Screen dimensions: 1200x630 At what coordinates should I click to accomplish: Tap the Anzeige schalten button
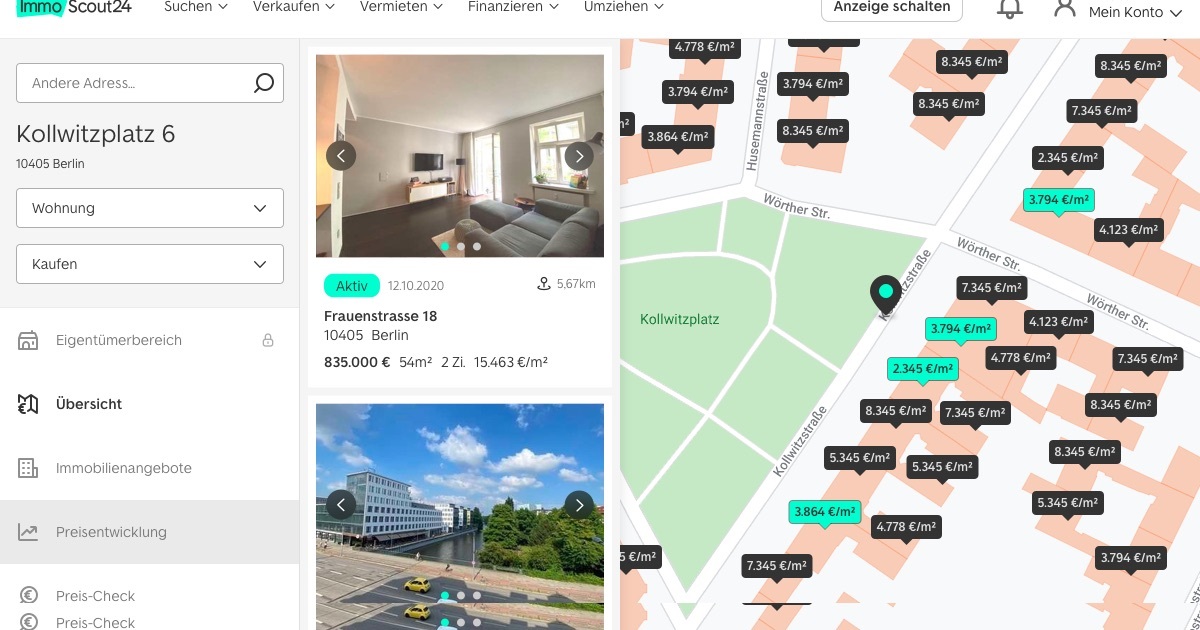891,8
